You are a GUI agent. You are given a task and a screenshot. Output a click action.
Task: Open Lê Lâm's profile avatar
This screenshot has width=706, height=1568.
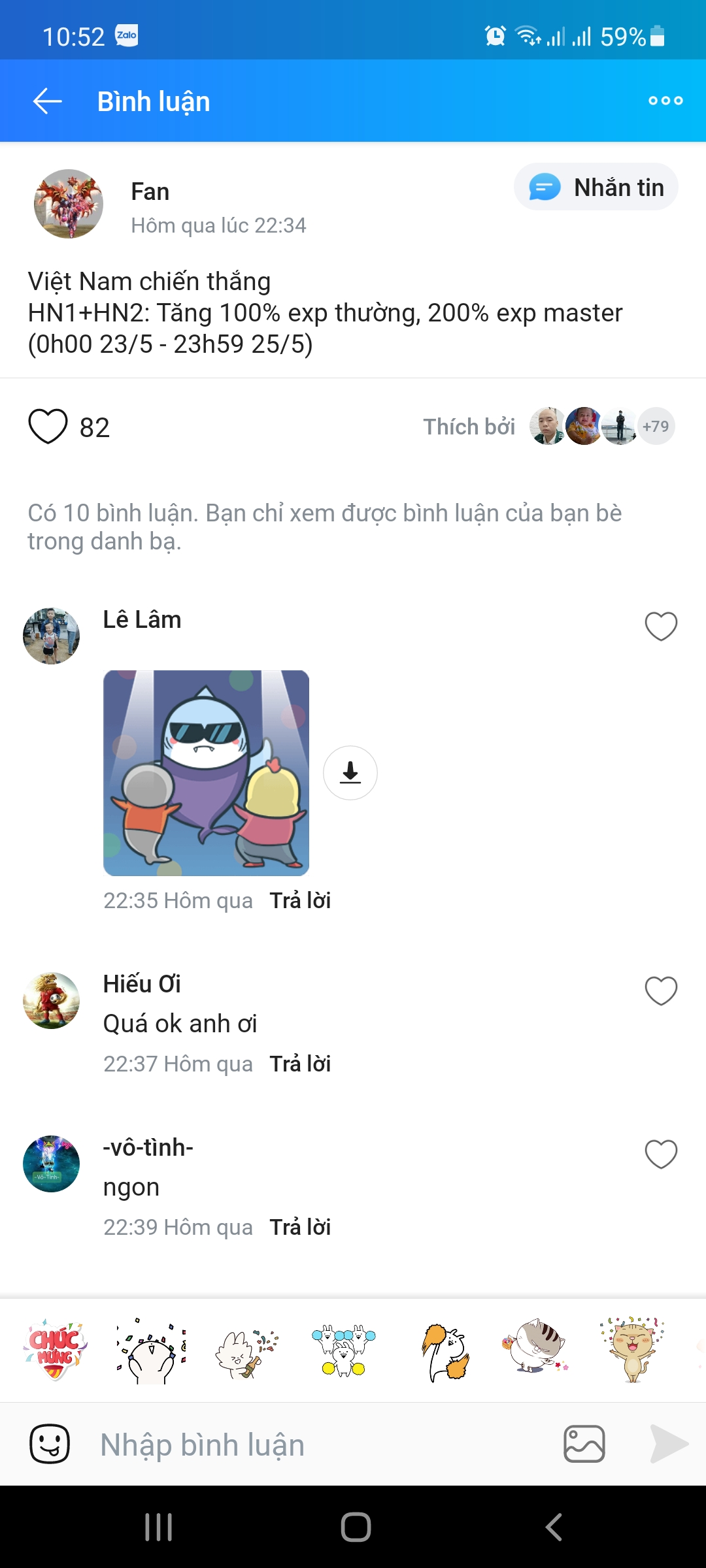[51, 636]
